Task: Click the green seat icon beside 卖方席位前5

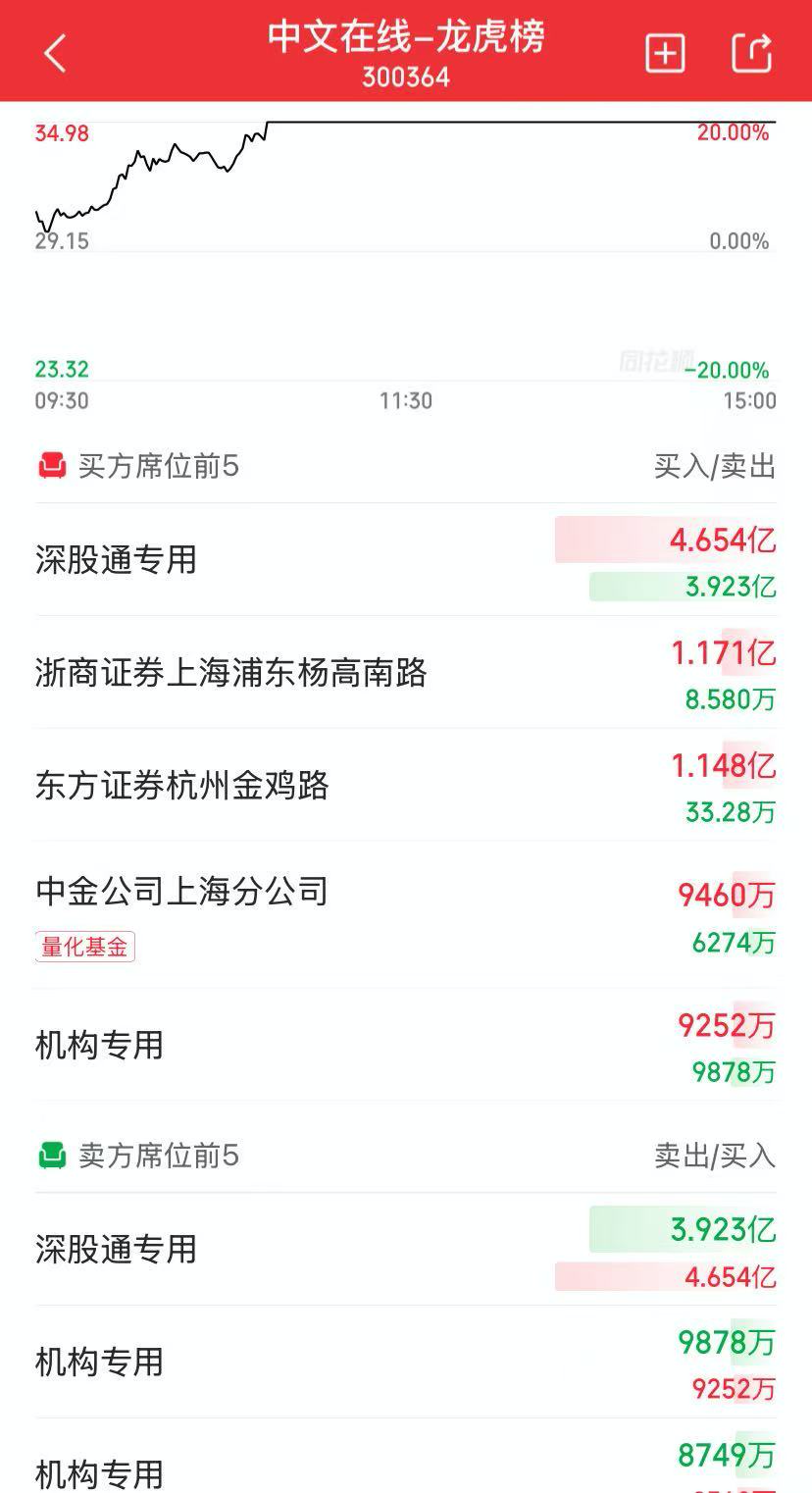Action: 50,1156
